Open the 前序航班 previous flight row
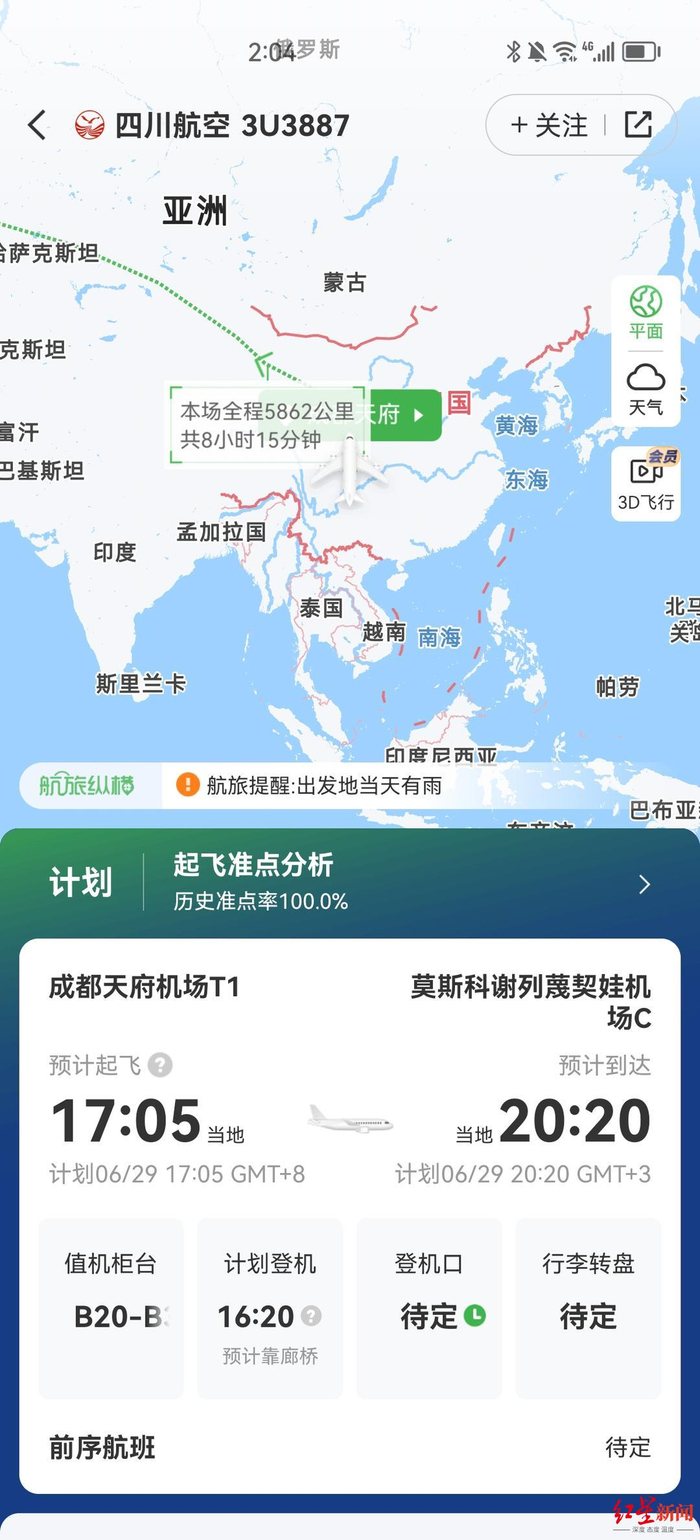This screenshot has height=1540, width=700. 350,1447
